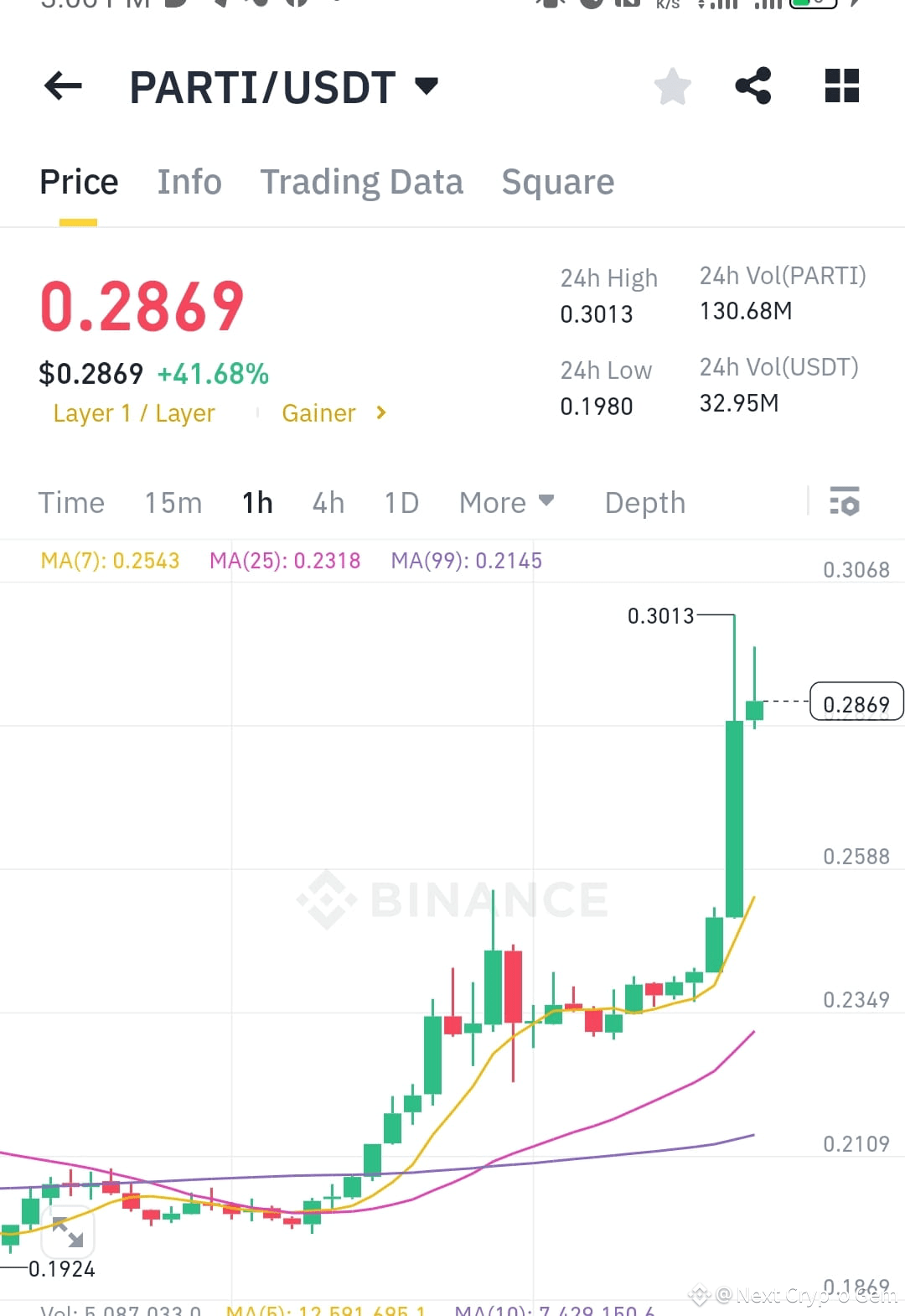
Task: Select the 1D chart interval
Action: click(401, 502)
